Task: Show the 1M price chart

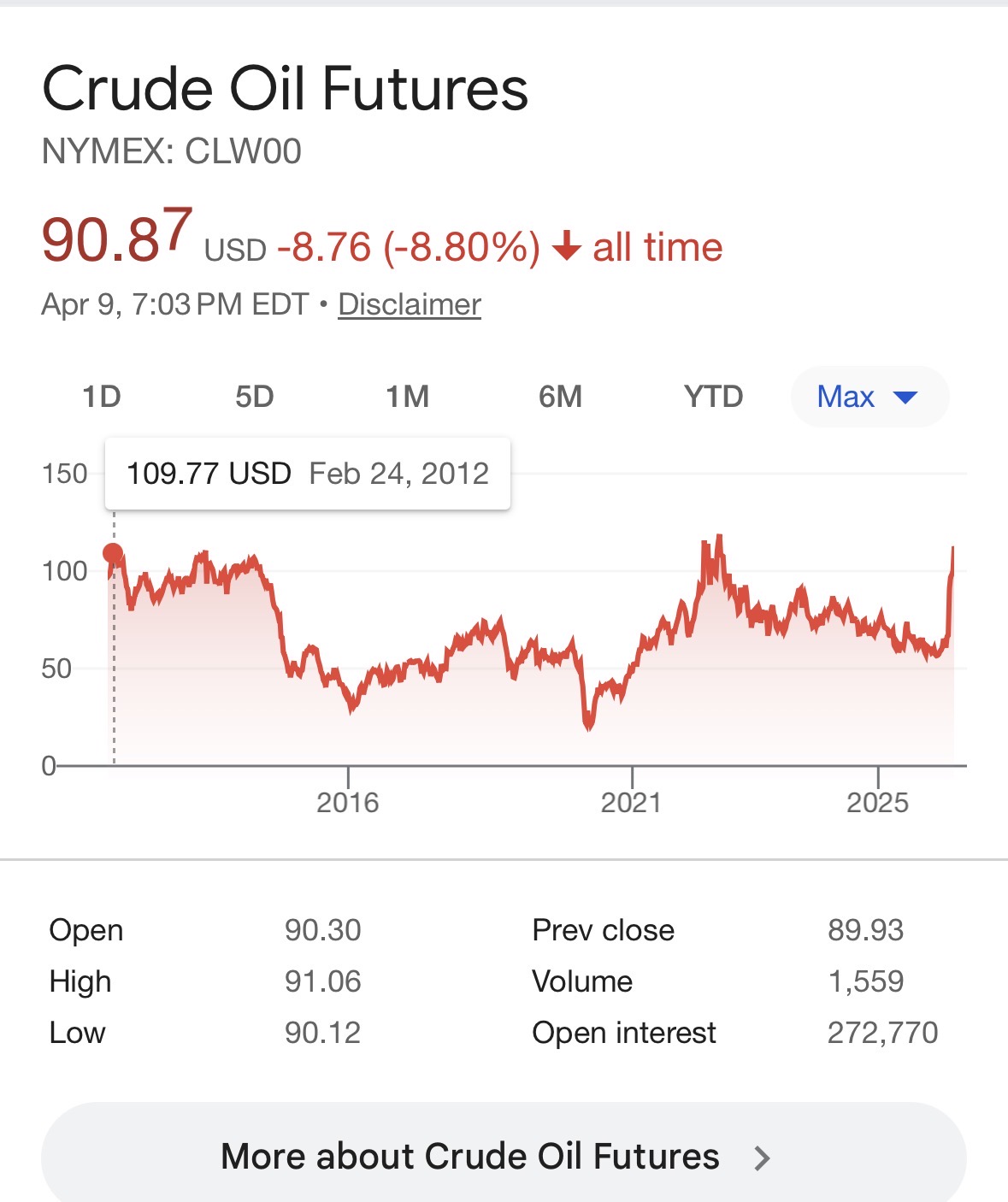Action: coord(407,397)
